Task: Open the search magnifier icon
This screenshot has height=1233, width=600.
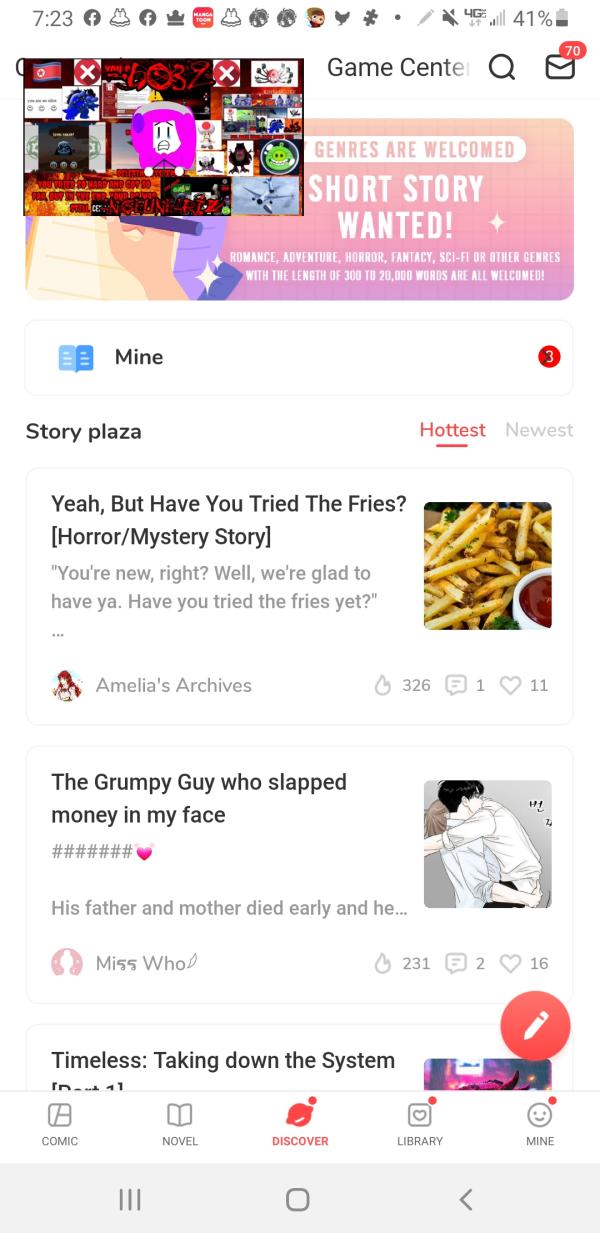Action: point(502,67)
